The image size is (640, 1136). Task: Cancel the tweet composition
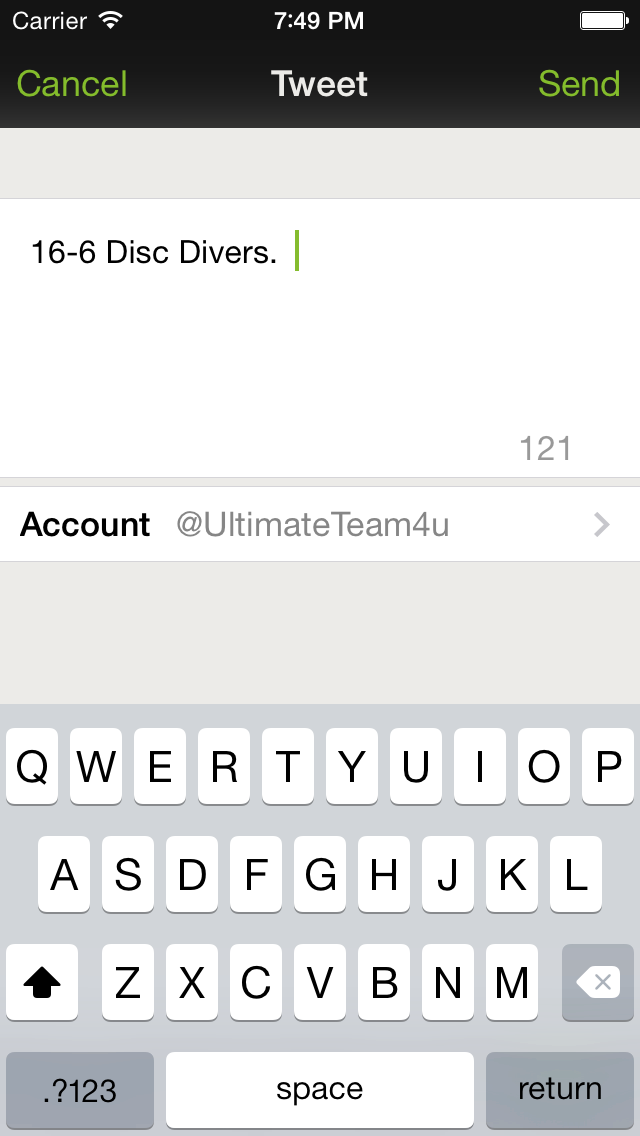coord(72,84)
